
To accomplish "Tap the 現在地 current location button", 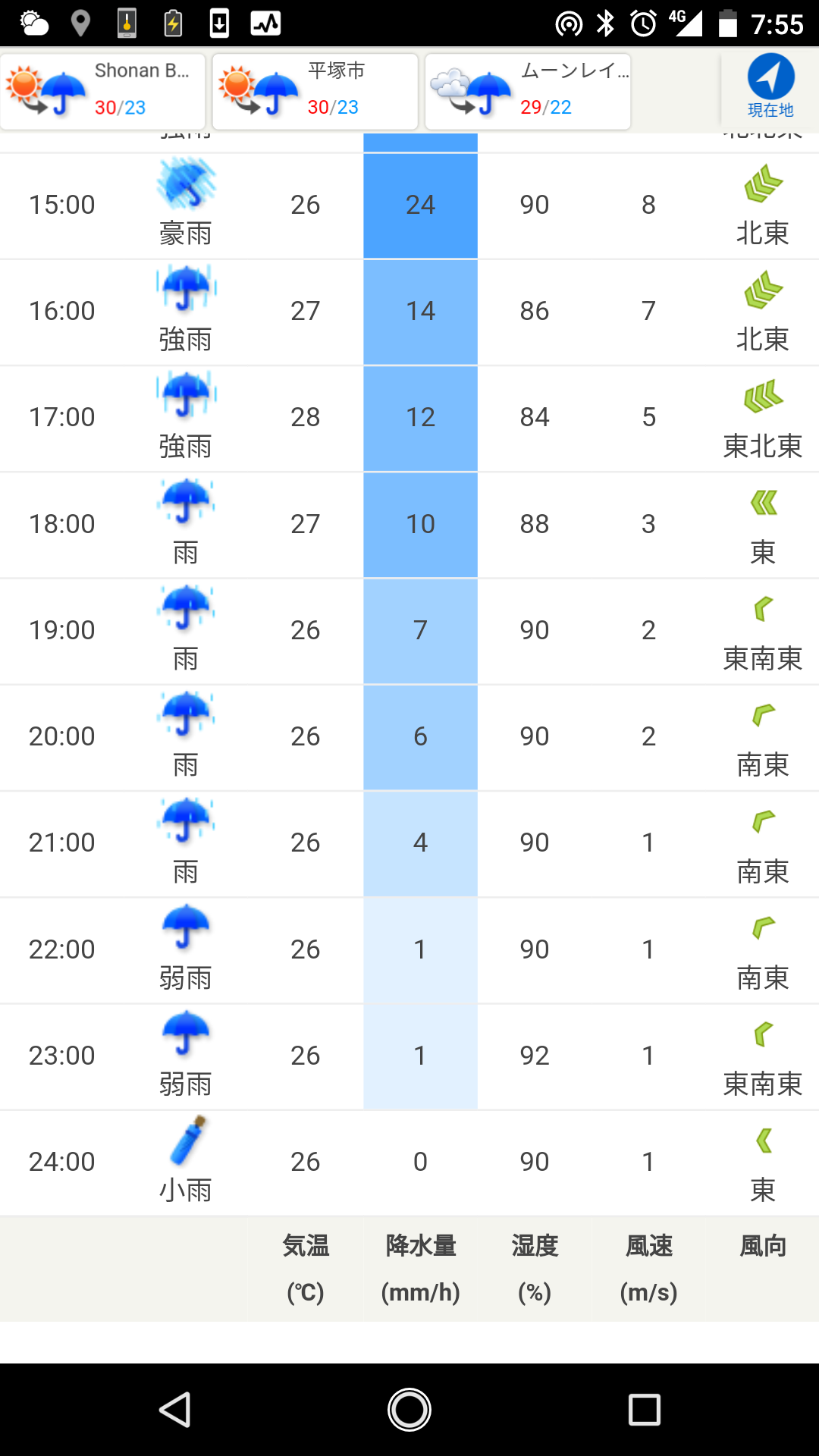I will pos(770,86).
